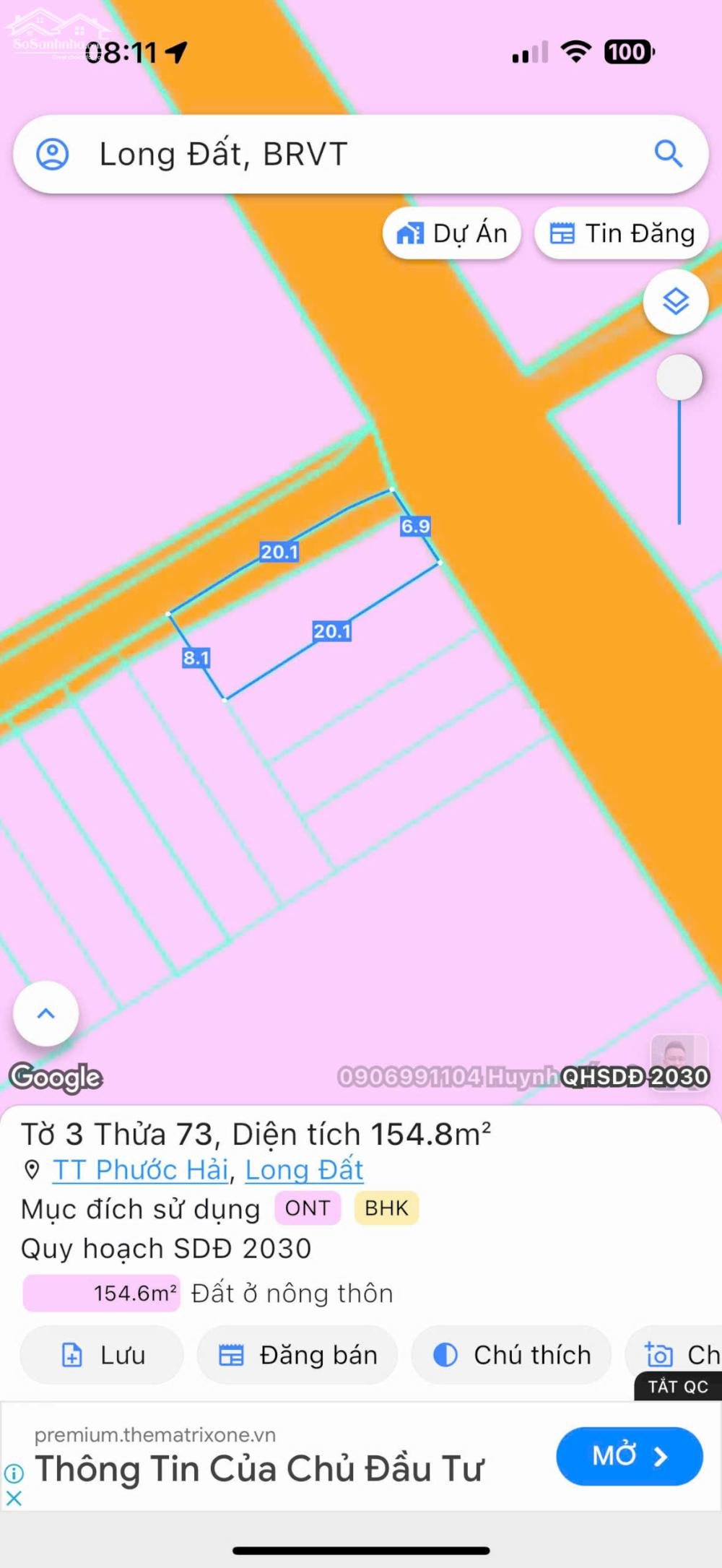Viewport: 722px width, 1568px height.
Task: Switch to the Dự Án view
Action: click(x=451, y=233)
